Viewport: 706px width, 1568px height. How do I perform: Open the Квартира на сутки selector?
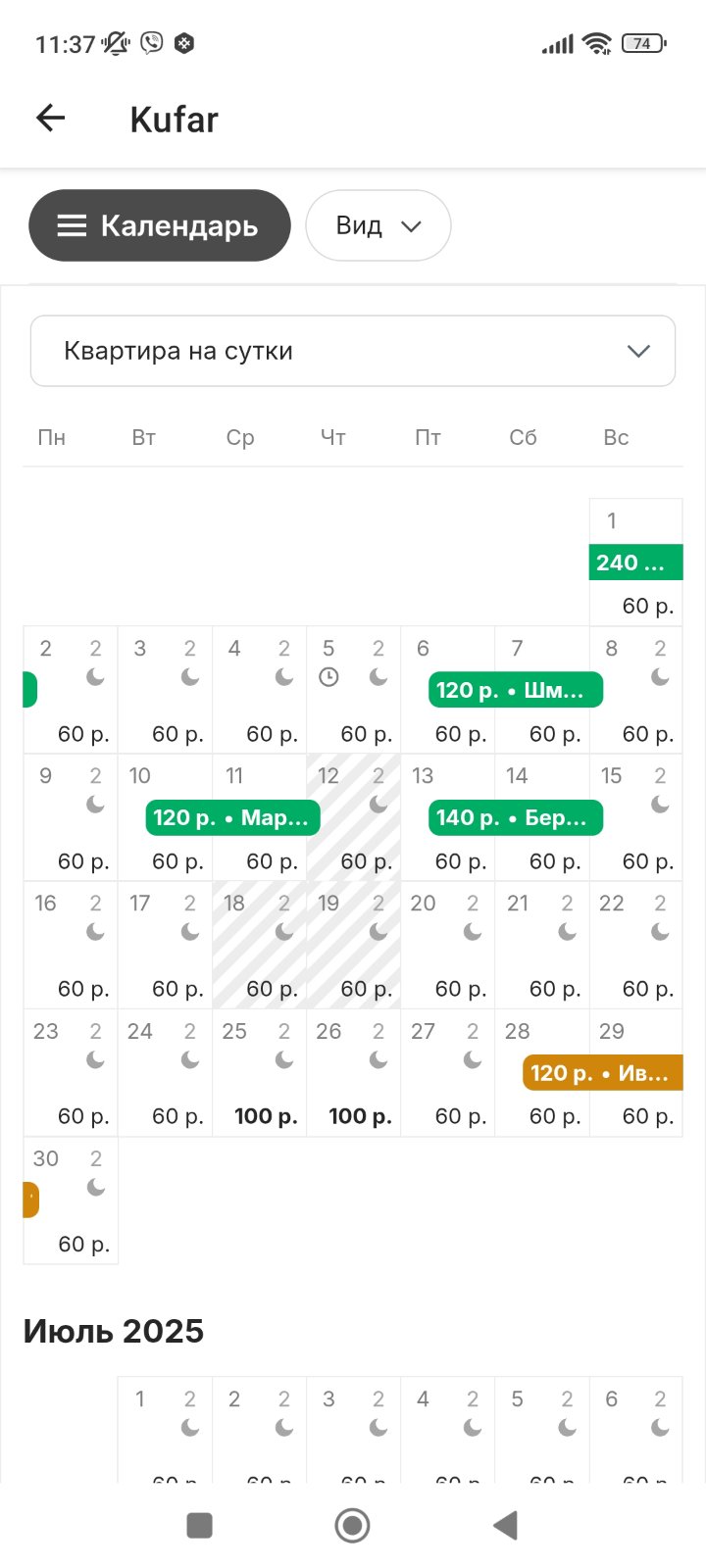(353, 351)
